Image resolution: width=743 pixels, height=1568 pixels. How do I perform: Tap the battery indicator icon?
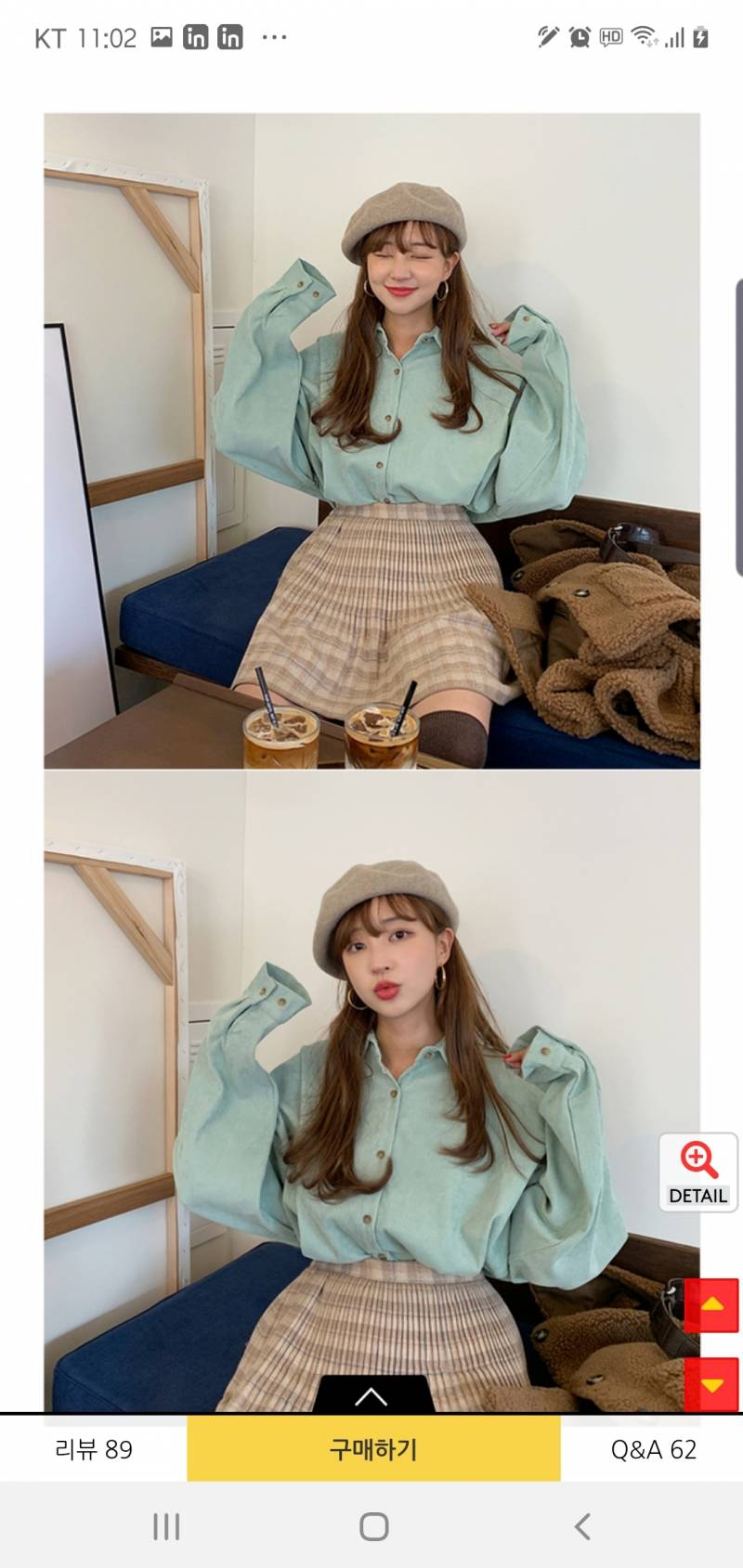click(x=699, y=37)
